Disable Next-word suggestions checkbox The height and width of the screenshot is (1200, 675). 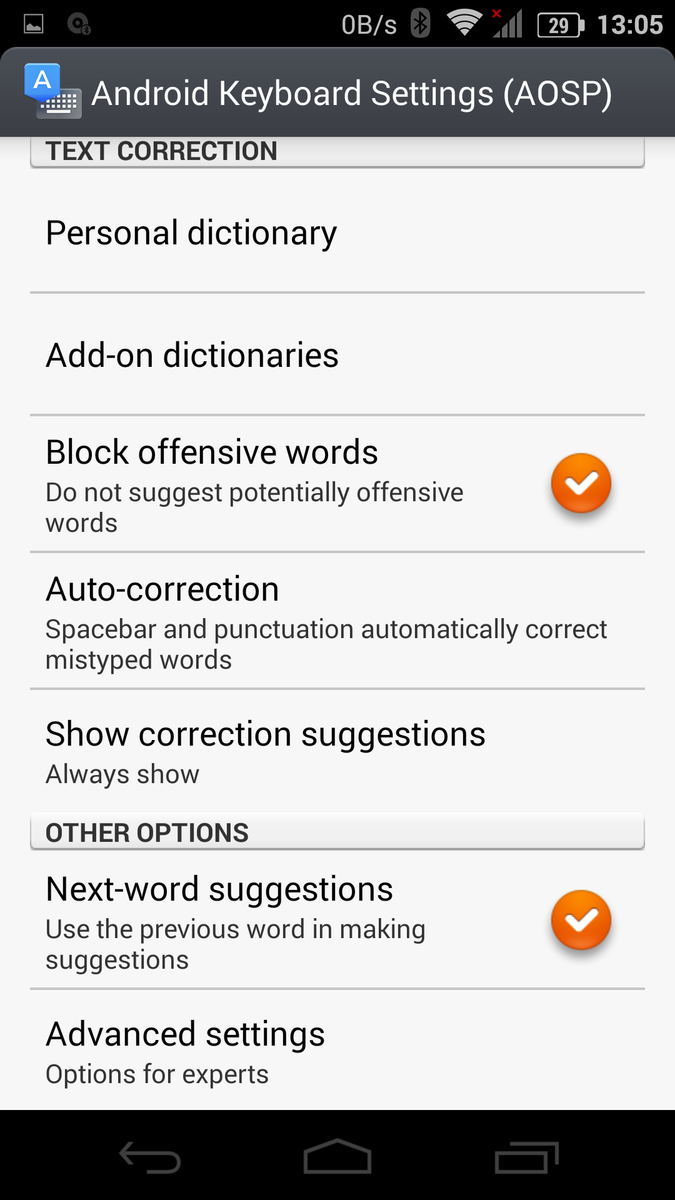tap(581, 920)
